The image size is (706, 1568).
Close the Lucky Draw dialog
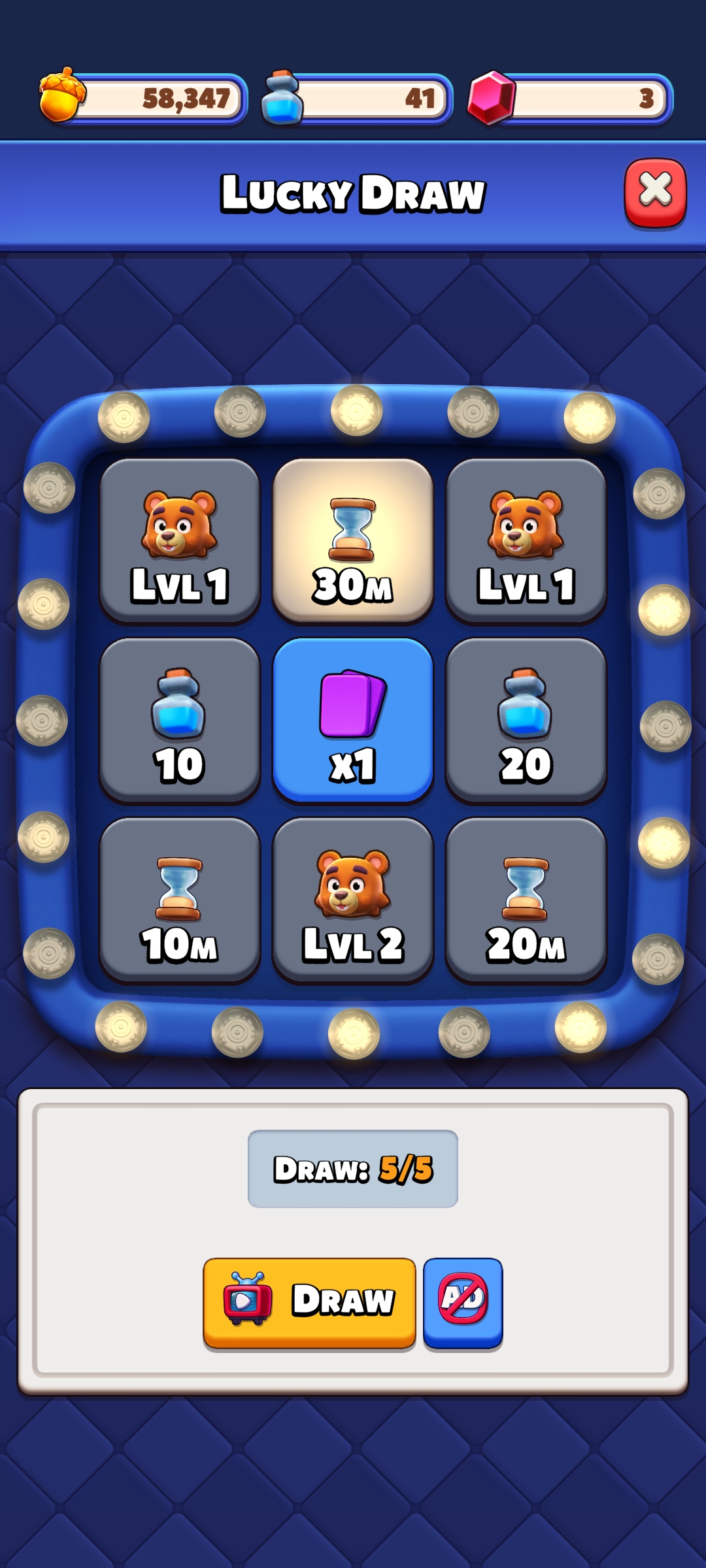655,192
